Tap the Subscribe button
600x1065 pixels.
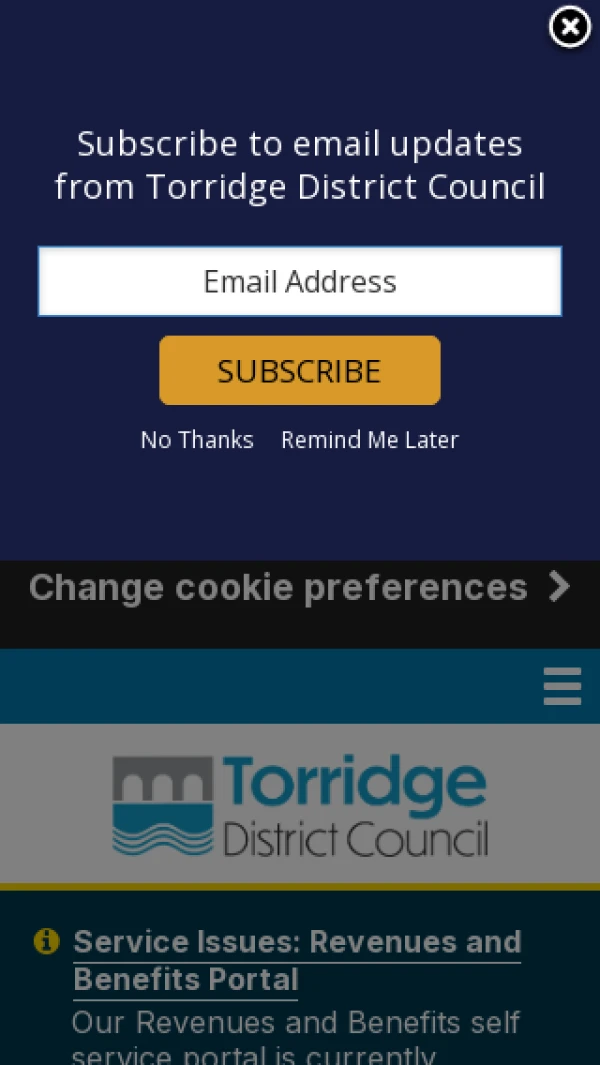(300, 371)
